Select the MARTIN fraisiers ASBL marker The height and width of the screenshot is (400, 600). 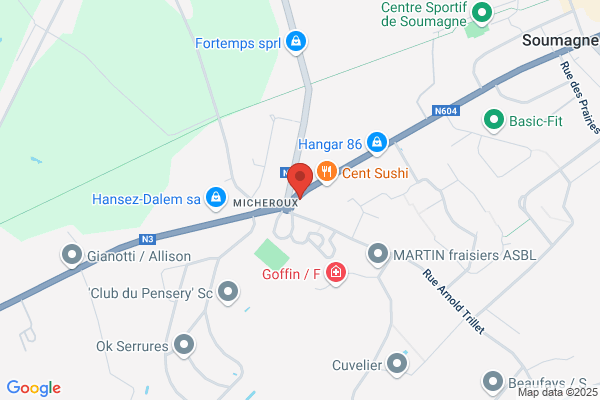[x=378, y=254]
